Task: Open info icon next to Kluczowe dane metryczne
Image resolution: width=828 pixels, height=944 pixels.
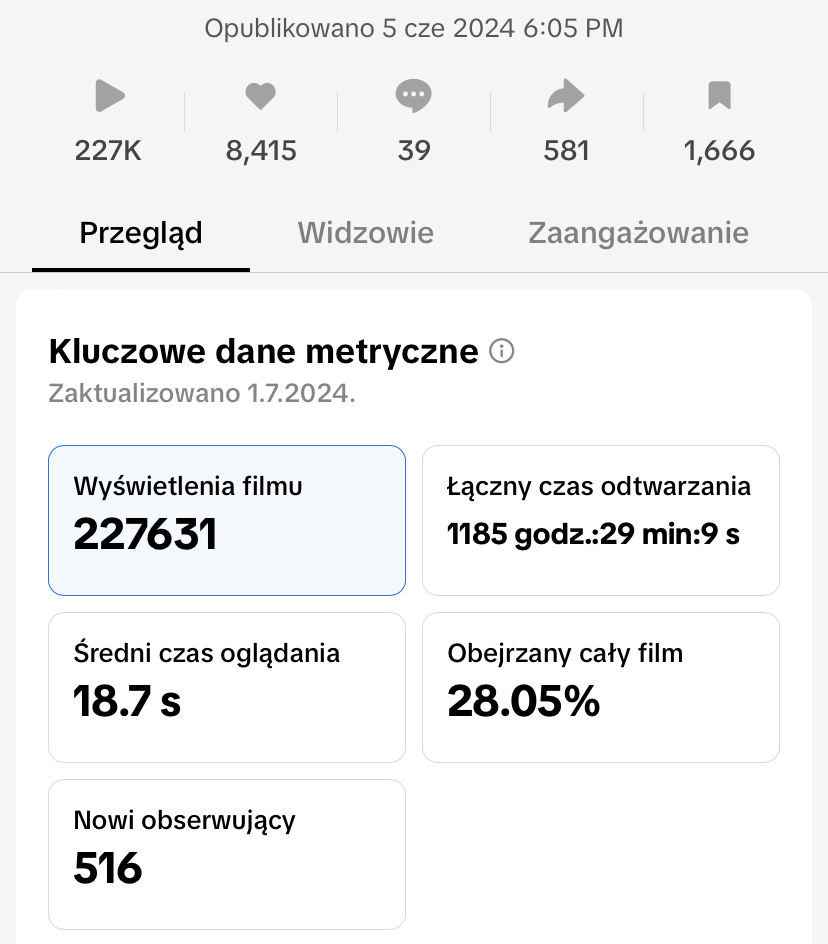Action: [502, 352]
